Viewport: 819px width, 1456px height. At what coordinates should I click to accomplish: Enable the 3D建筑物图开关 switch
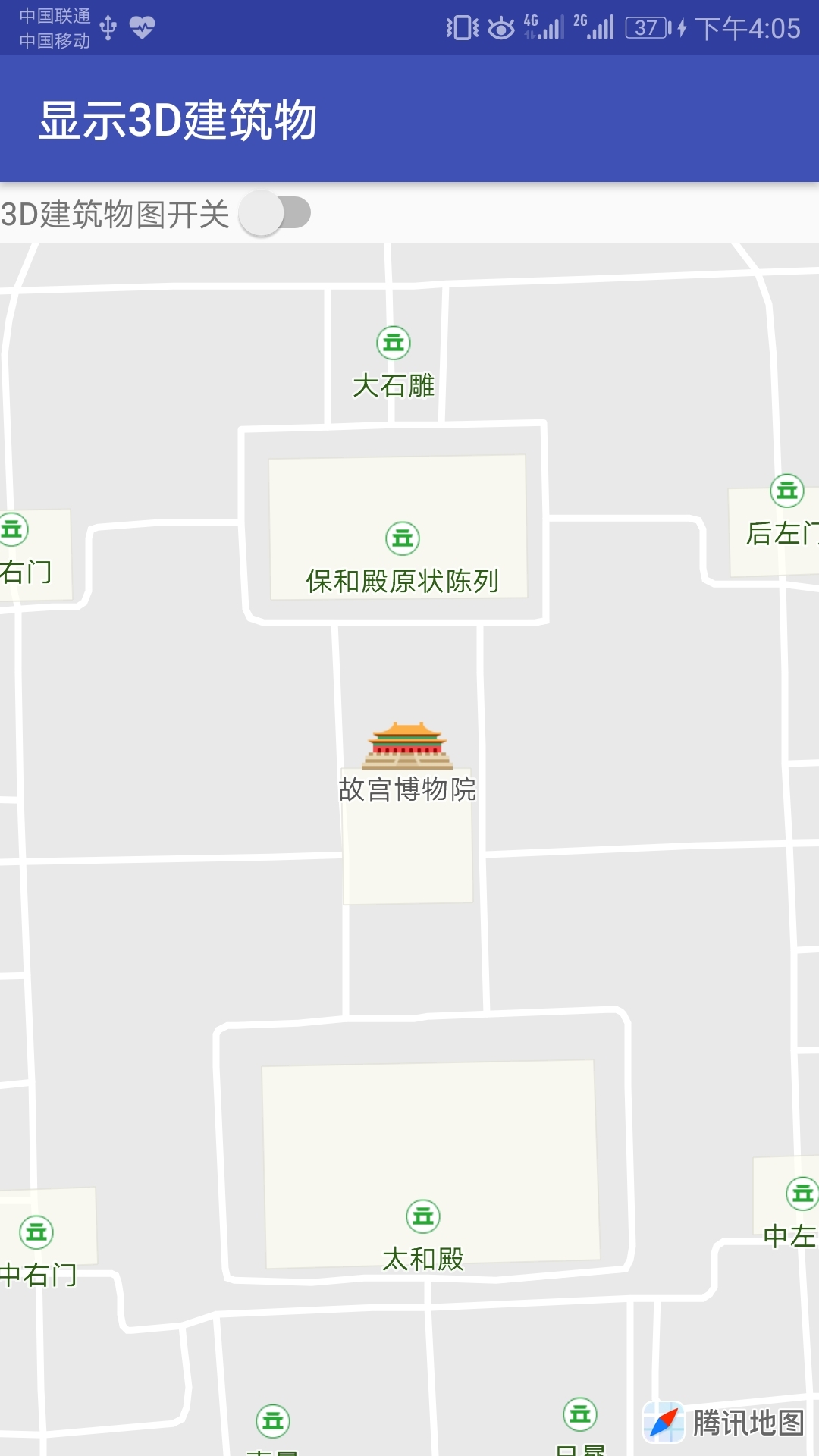(275, 213)
